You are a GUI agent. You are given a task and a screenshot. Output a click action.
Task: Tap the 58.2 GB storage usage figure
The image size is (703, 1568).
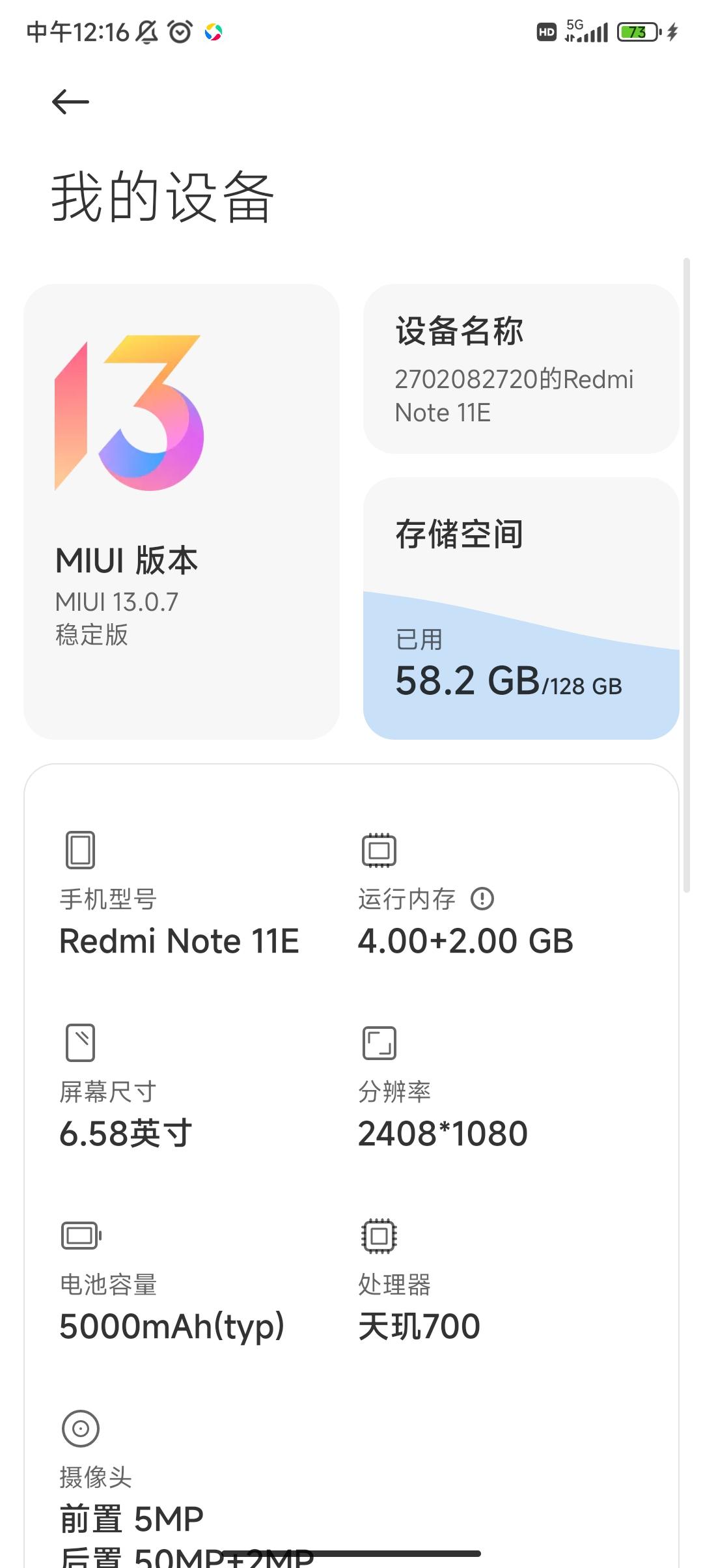465,682
